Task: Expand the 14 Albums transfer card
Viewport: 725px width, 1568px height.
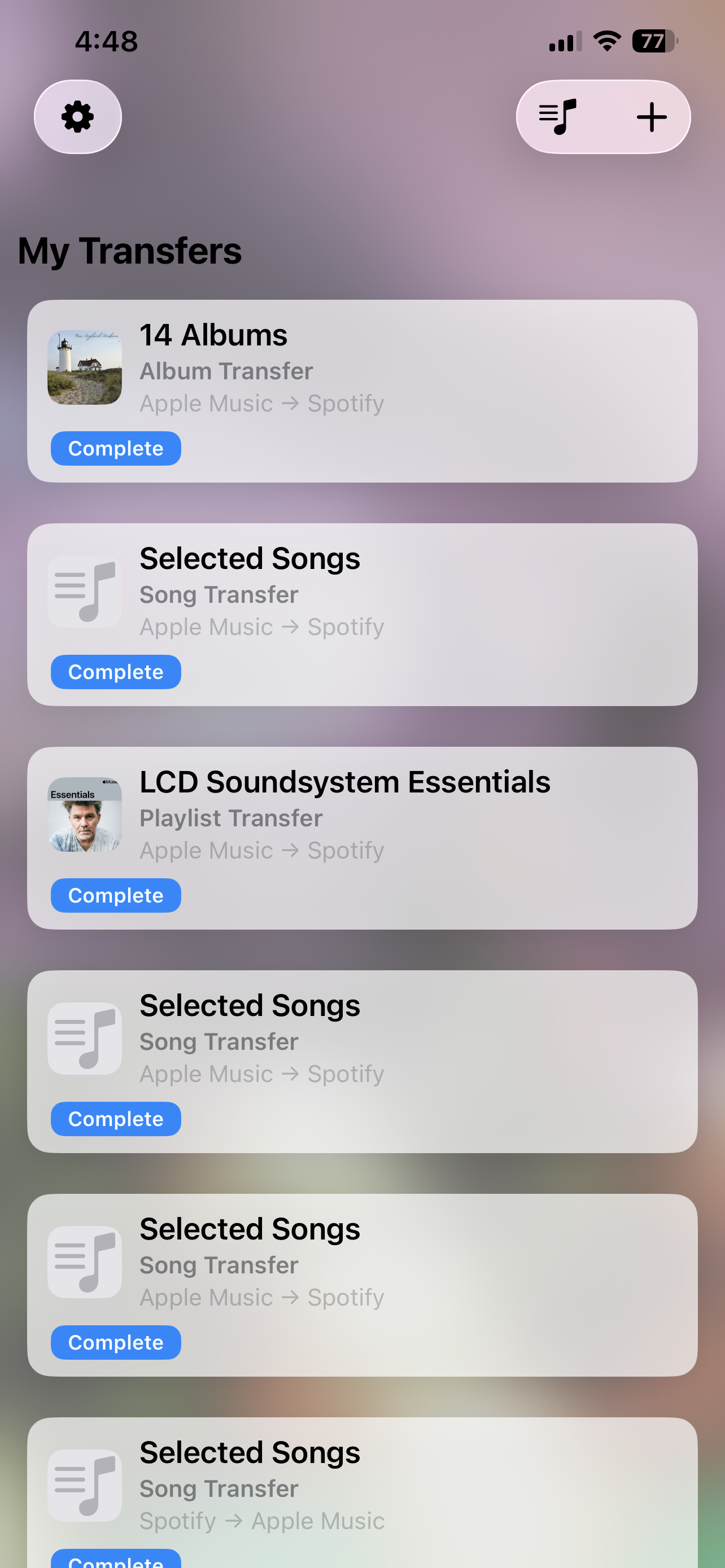Action: tap(362, 389)
